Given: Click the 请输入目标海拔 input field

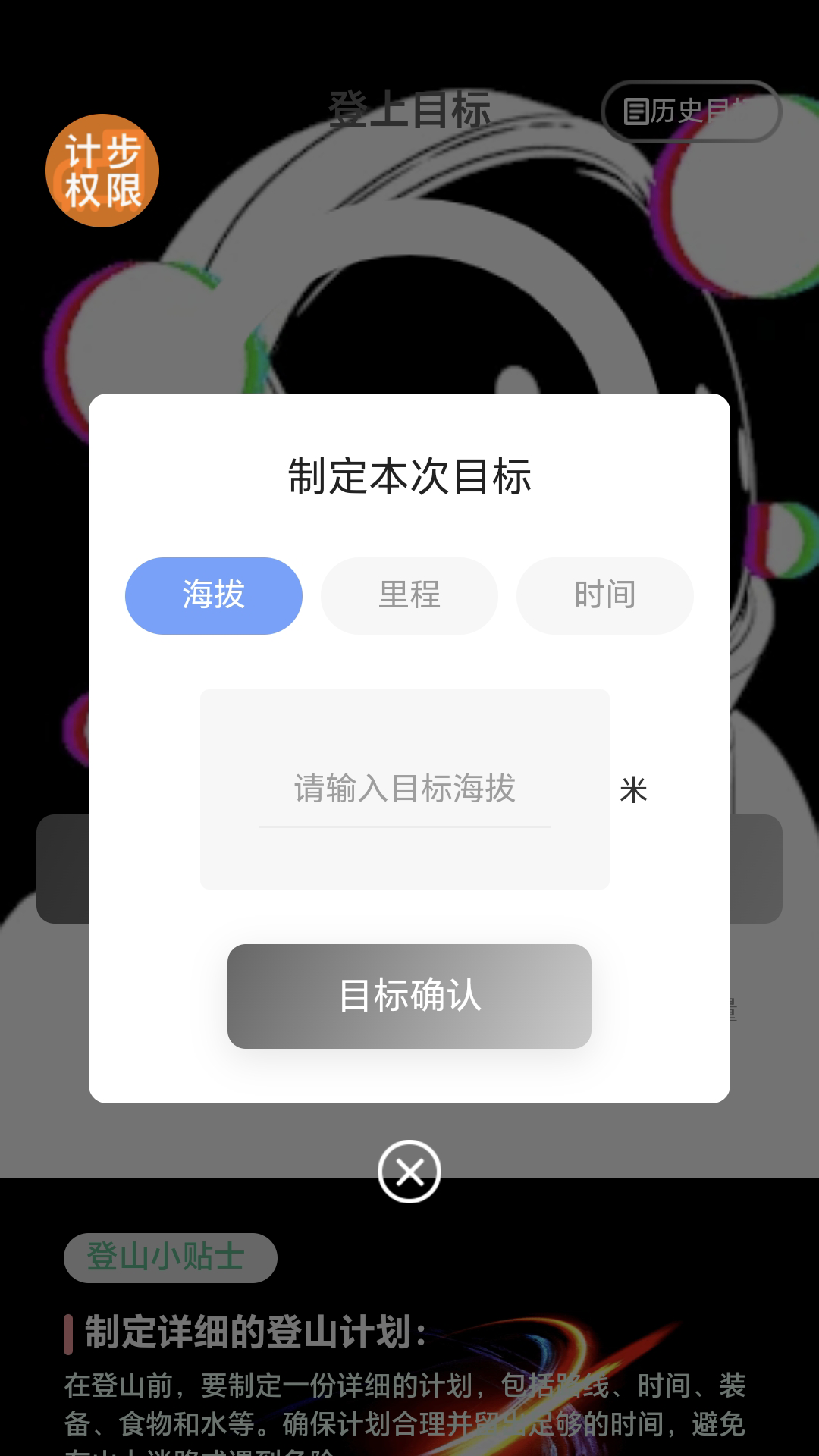Looking at the screenshot, I should (x=403, y=790).
